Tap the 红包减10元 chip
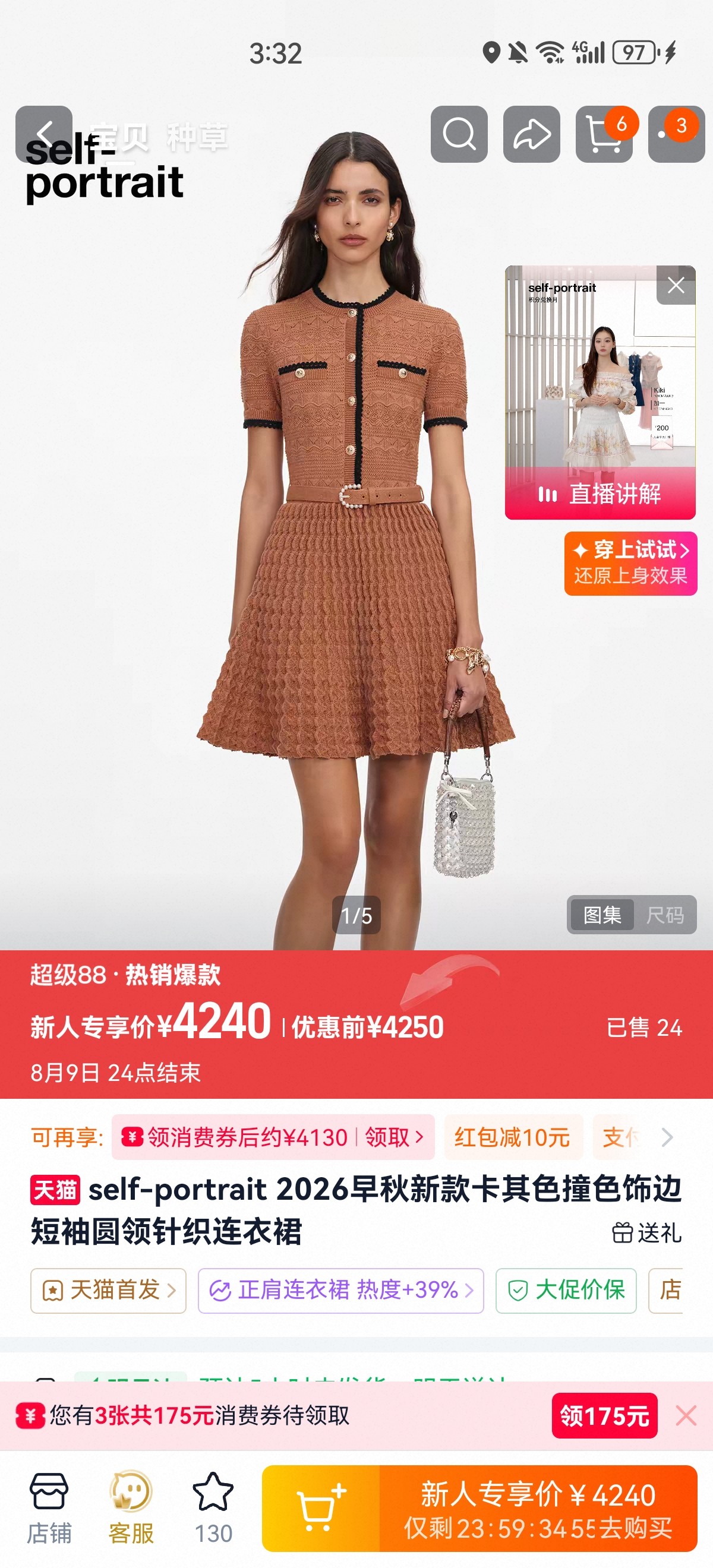Viewport: 713px width, 1568px height. pos(513,1136)
